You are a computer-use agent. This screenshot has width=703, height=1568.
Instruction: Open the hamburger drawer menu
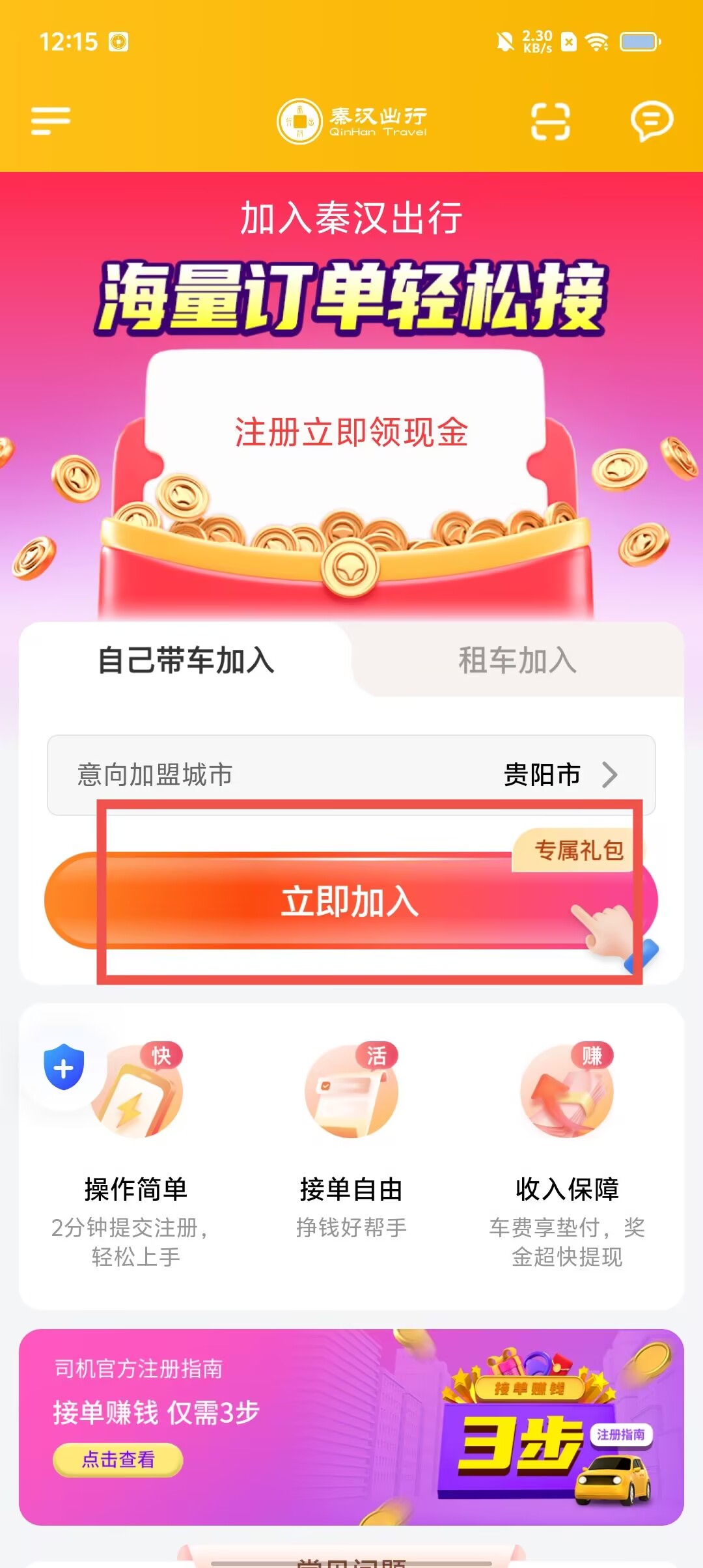tap(50, 121)
